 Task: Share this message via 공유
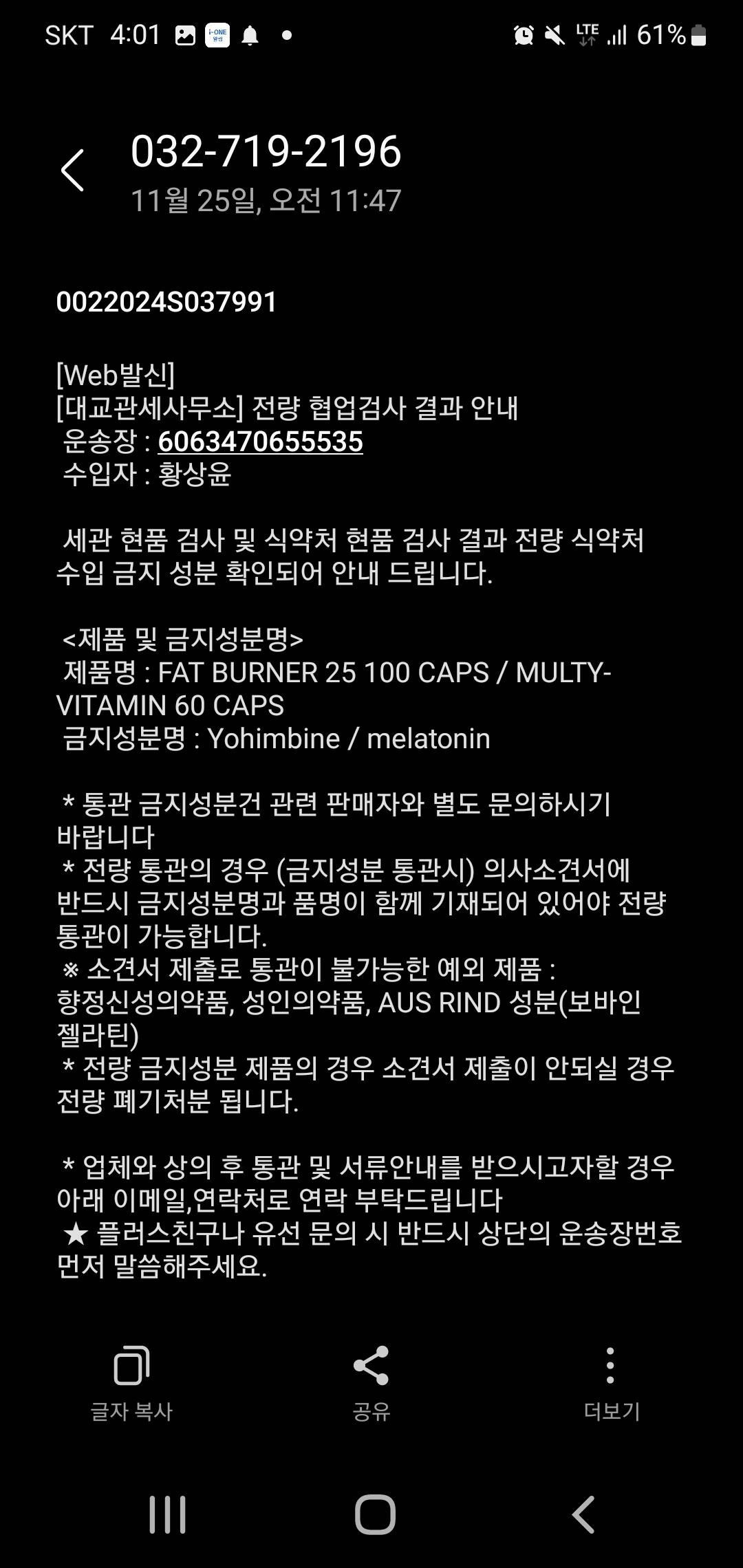pos(371,1384)
